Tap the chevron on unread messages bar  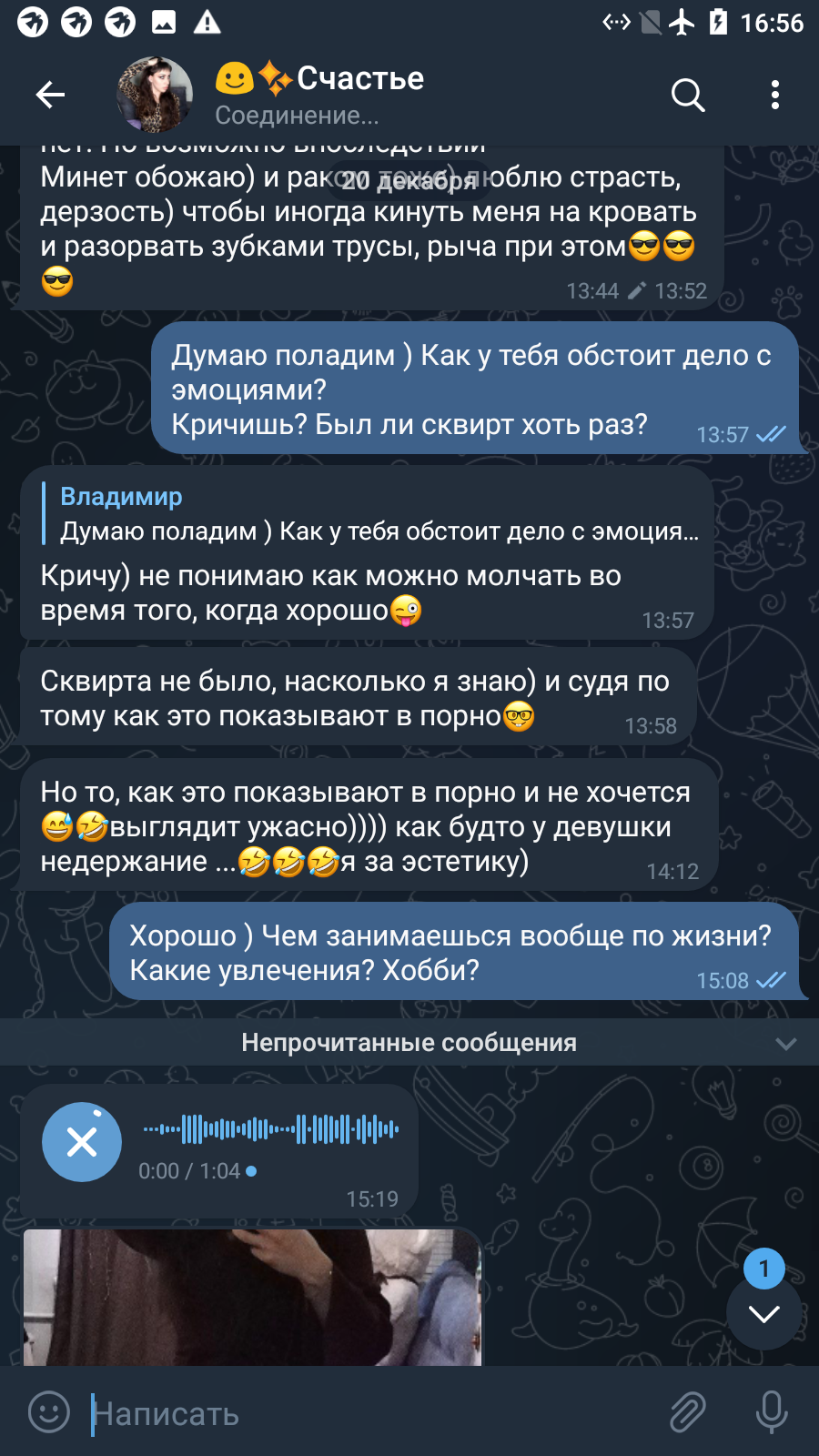pos(786,1043)
